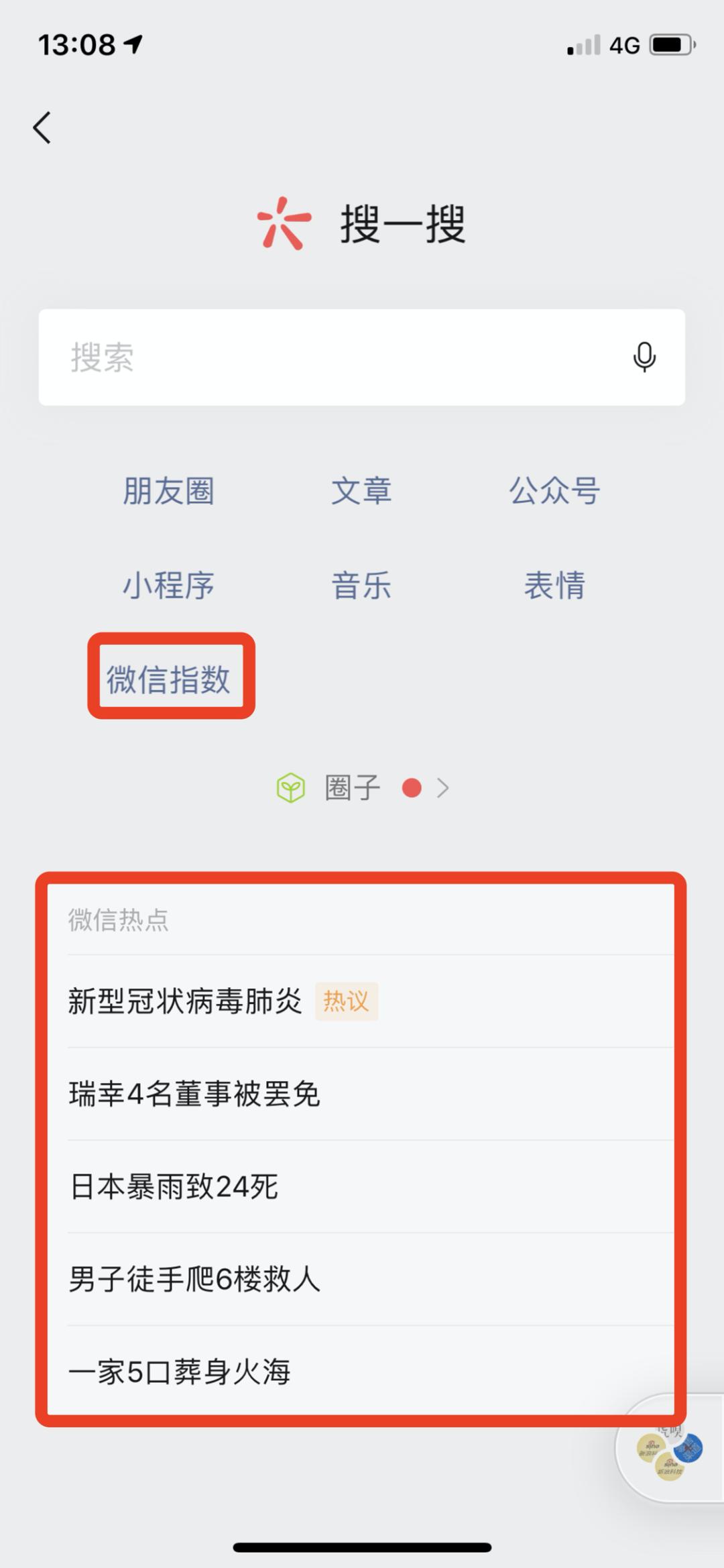Focus the 搜索 search field
This screenshot has width=724, height=1568.
pyautogui.click(x=362, y=357)
